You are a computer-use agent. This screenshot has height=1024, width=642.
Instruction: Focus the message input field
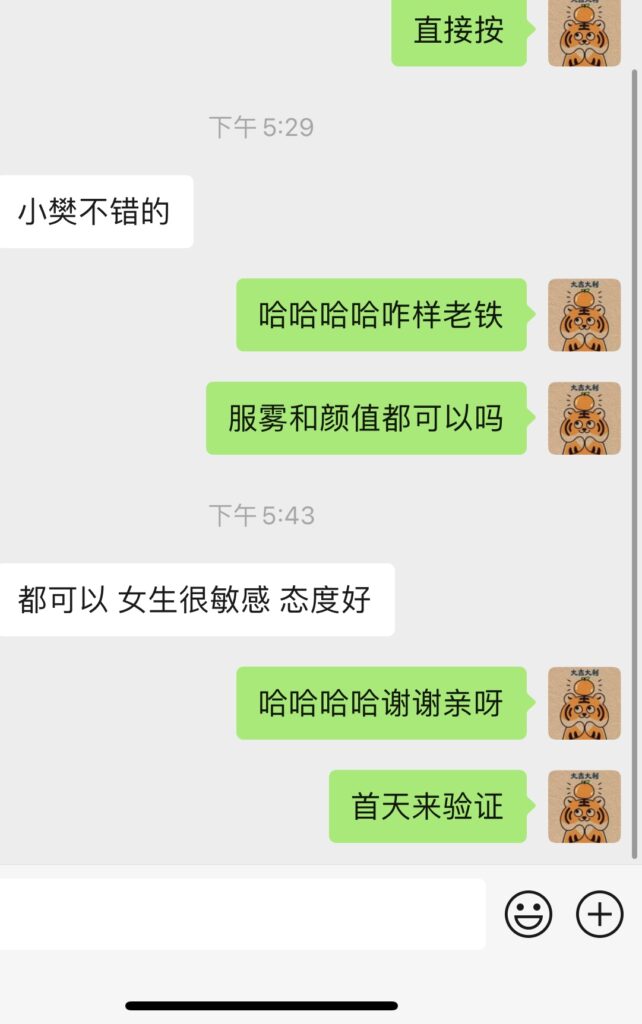click(x=240, y=914)
